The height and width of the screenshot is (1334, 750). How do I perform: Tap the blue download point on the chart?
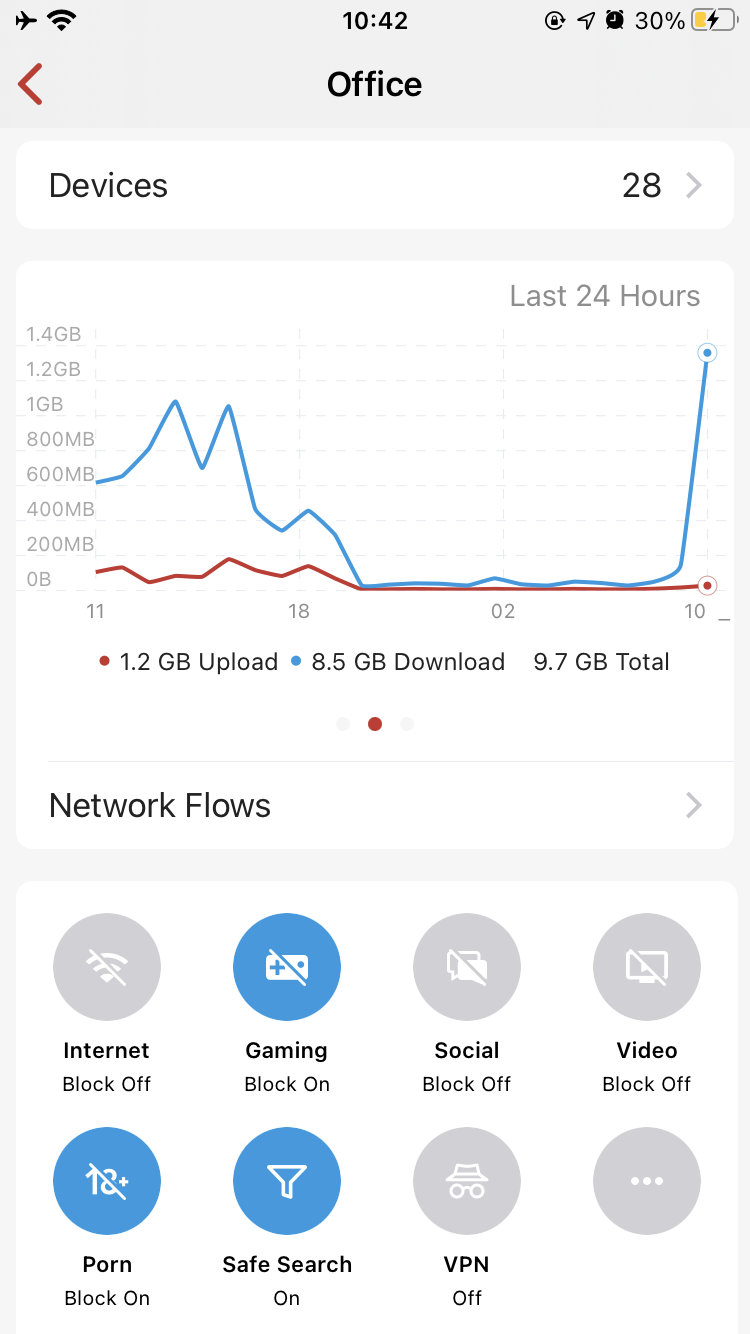(x=708, y=352)
